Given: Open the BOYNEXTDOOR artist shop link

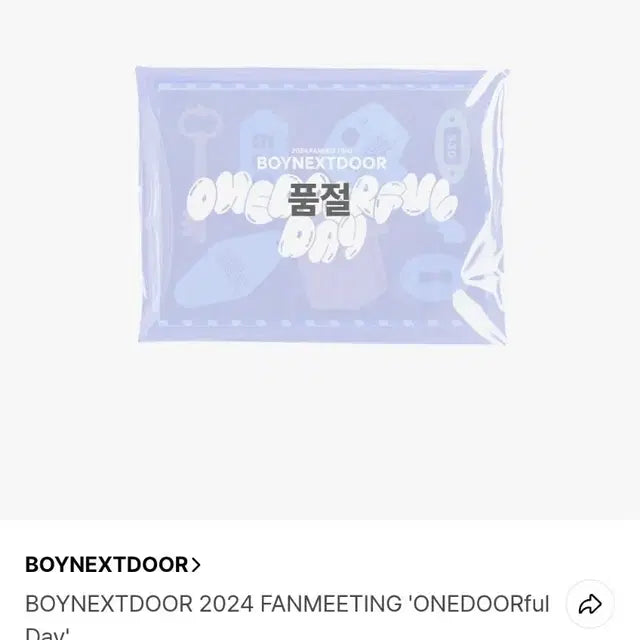Looking at the screenshot, I should 112,564.
